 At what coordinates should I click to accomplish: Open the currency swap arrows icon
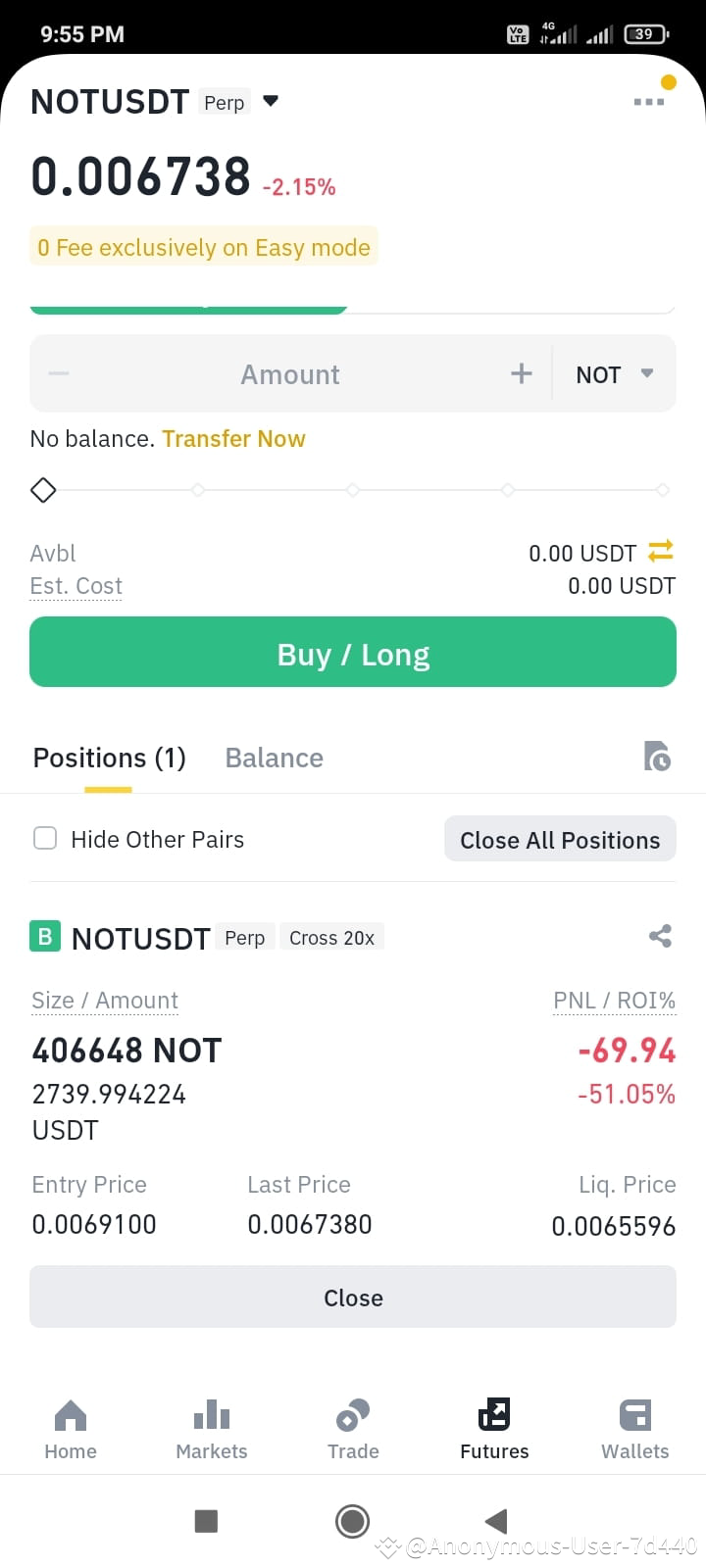pyautogui.click(x=660, y=552)
